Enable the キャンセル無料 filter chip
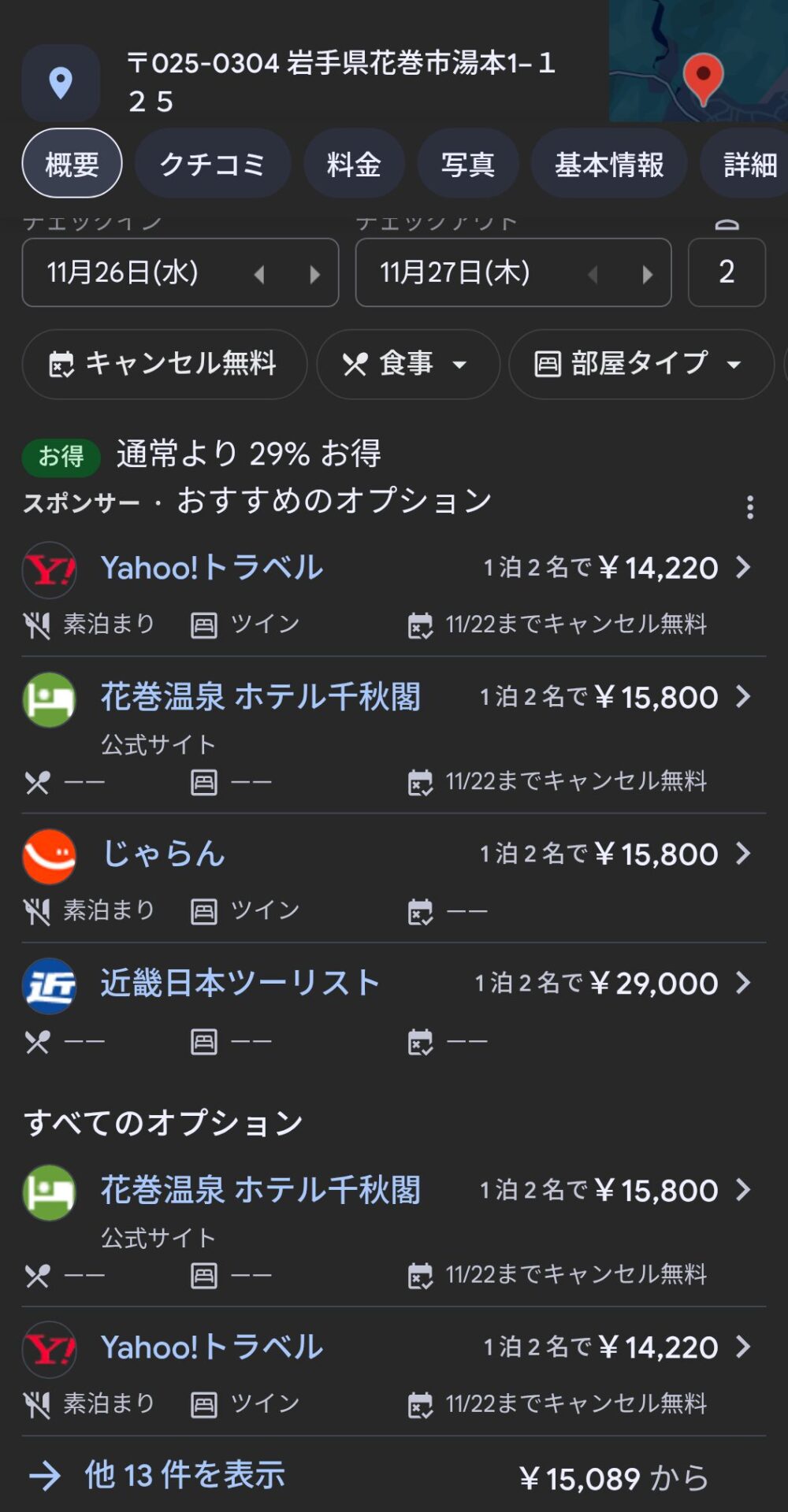 tap(164, 364)
